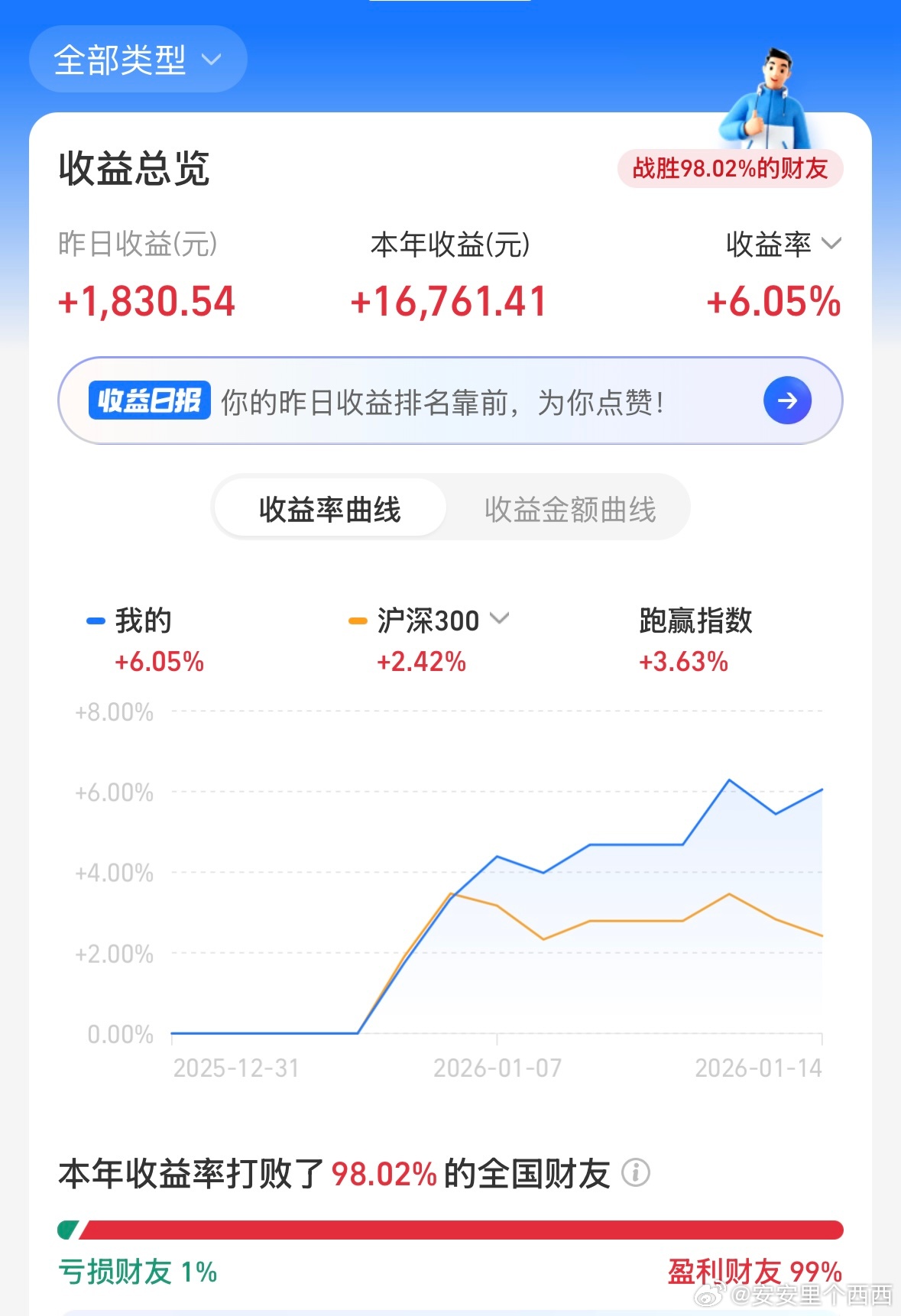Click the 收益日报 badge icon
The width and height of the screenshot is (901, 1316).
click(149, 400)
